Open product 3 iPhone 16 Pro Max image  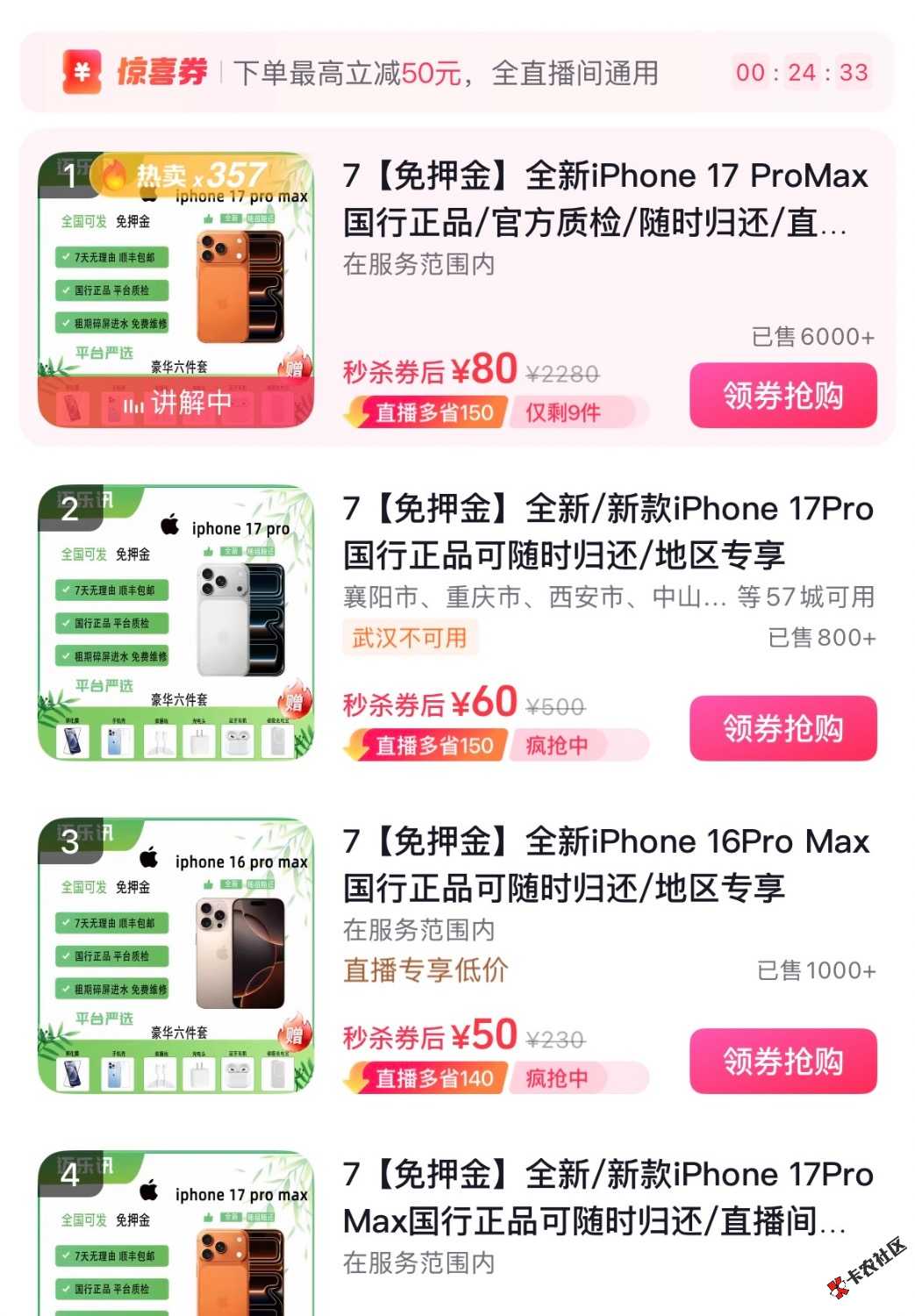click(175, 955)
